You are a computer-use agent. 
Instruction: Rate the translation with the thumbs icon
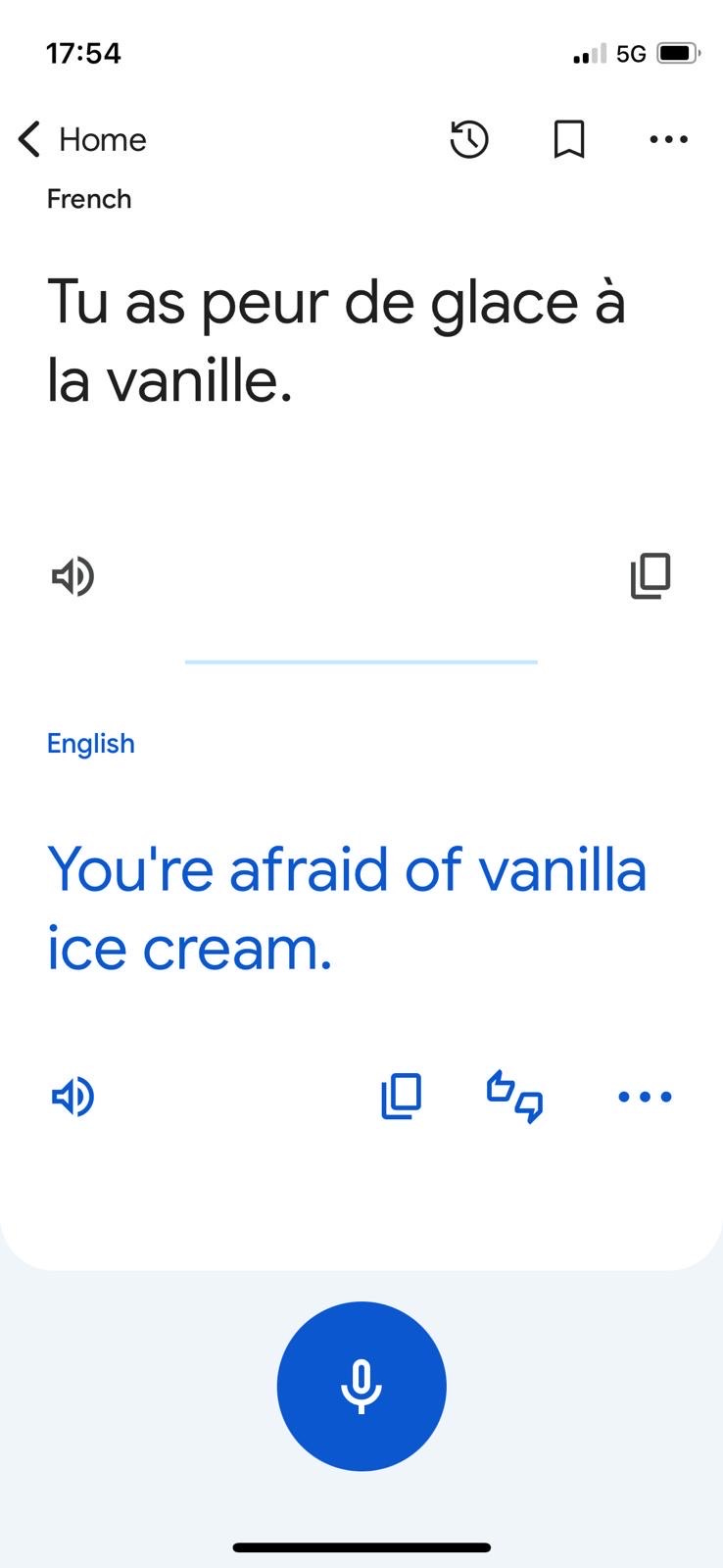(515, 1096)
